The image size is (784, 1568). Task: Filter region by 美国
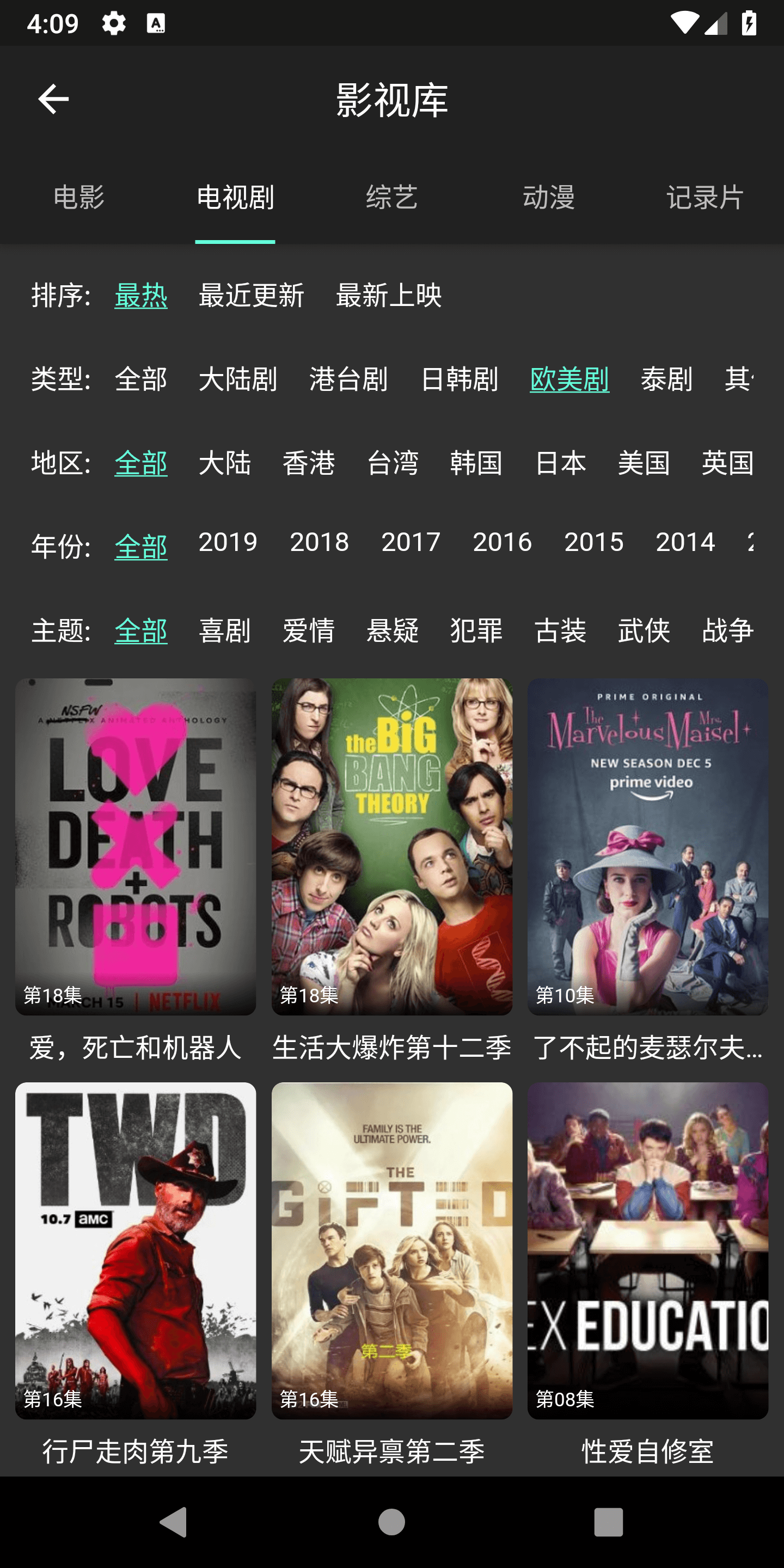[644, 463]
